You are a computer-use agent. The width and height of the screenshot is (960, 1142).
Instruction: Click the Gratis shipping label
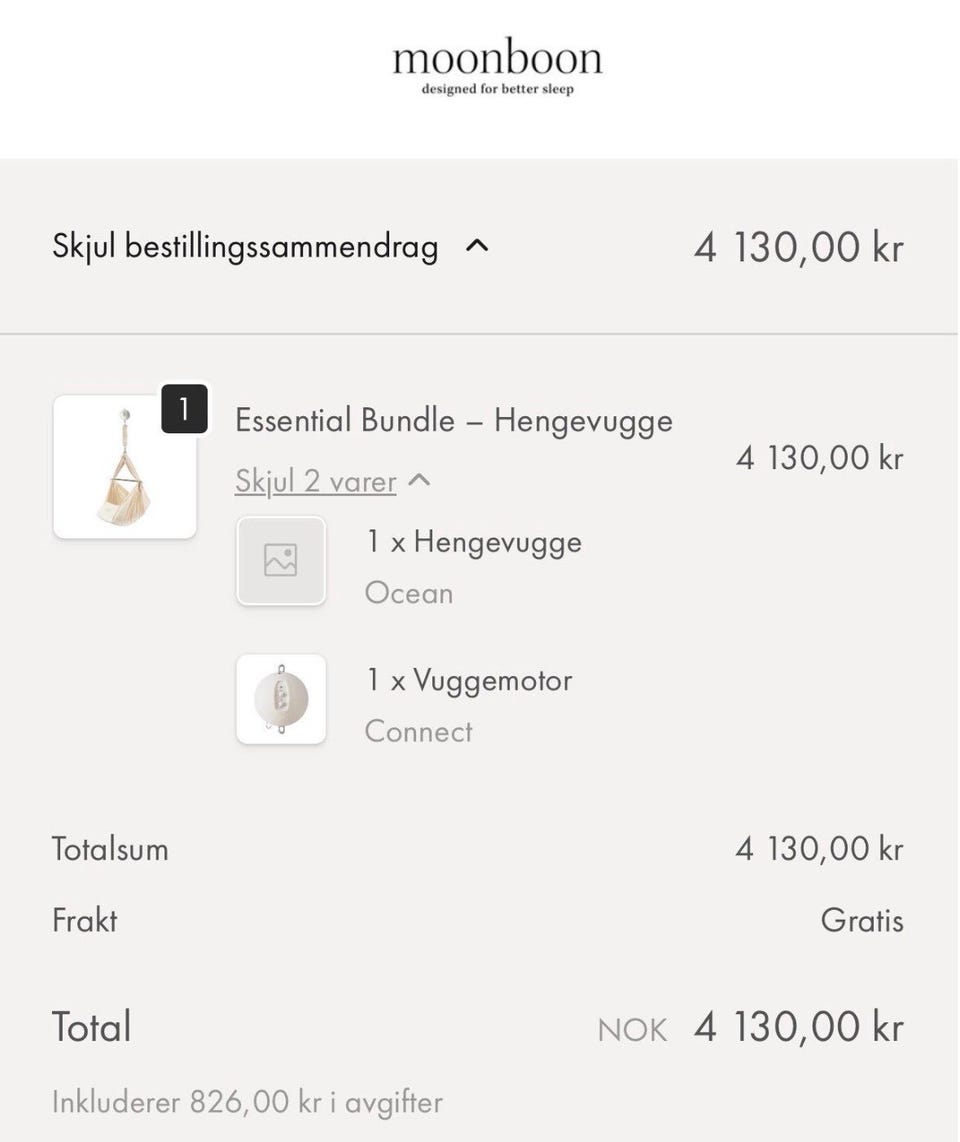862,920
